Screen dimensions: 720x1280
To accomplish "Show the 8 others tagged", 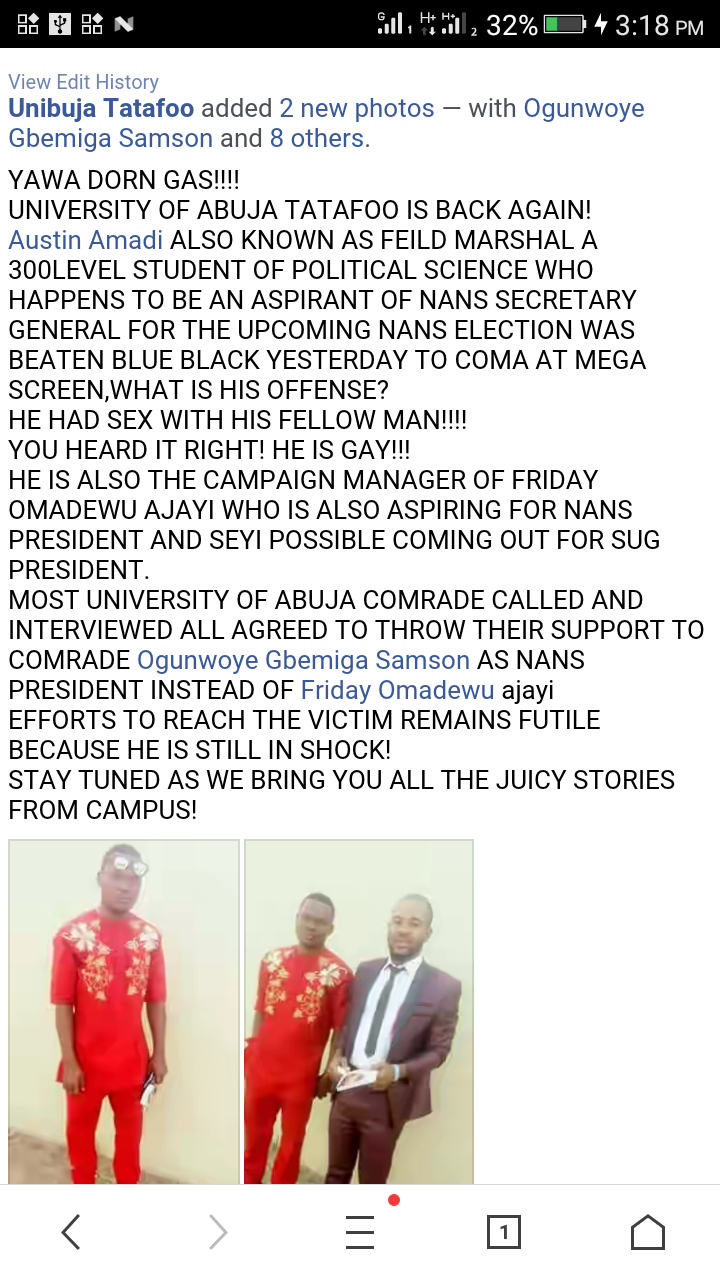I will point(318,138).
